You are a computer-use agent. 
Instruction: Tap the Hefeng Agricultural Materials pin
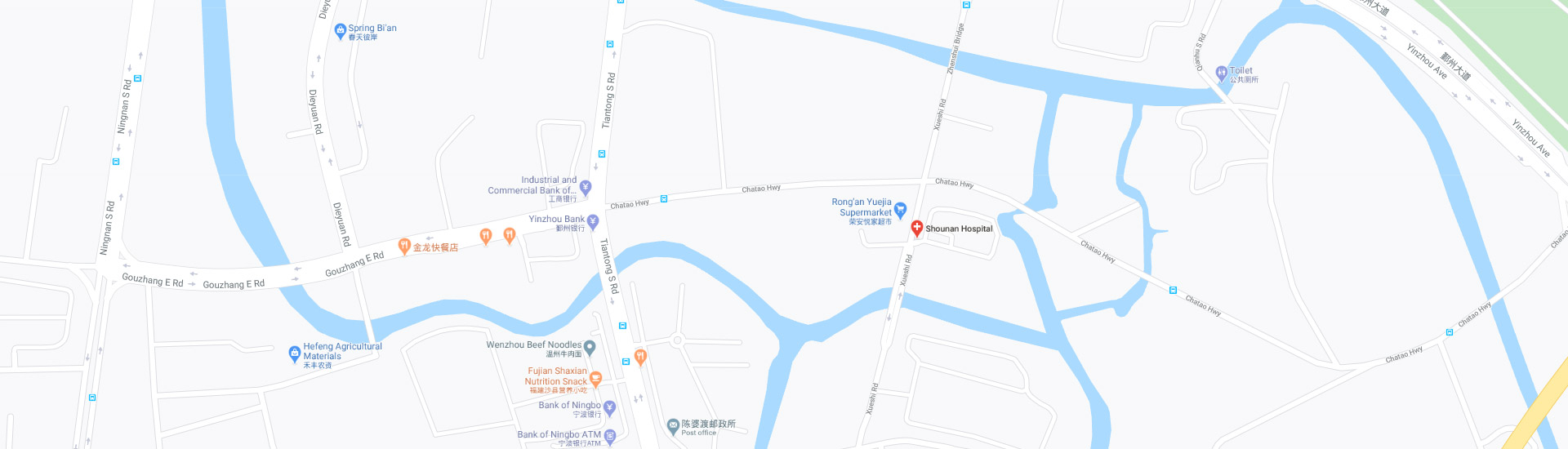295,353
